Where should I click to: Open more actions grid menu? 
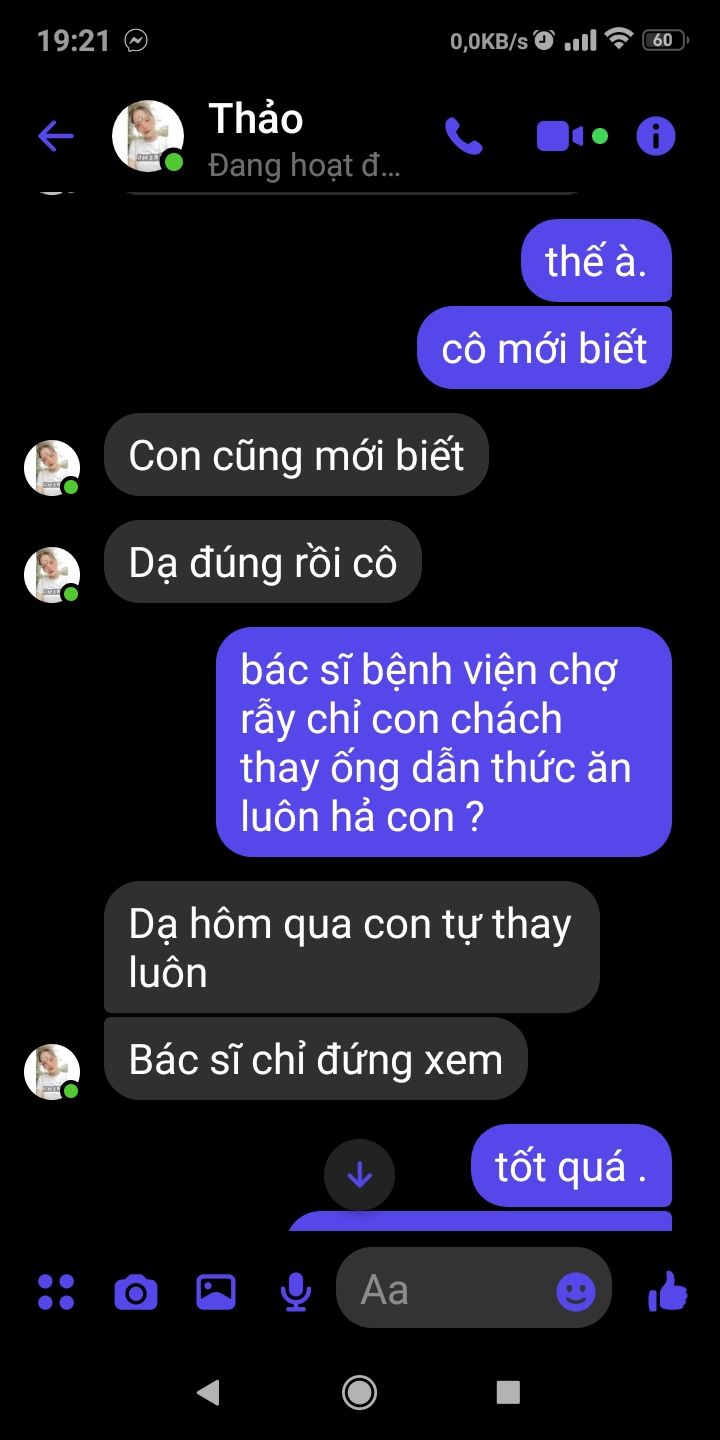56,1291
